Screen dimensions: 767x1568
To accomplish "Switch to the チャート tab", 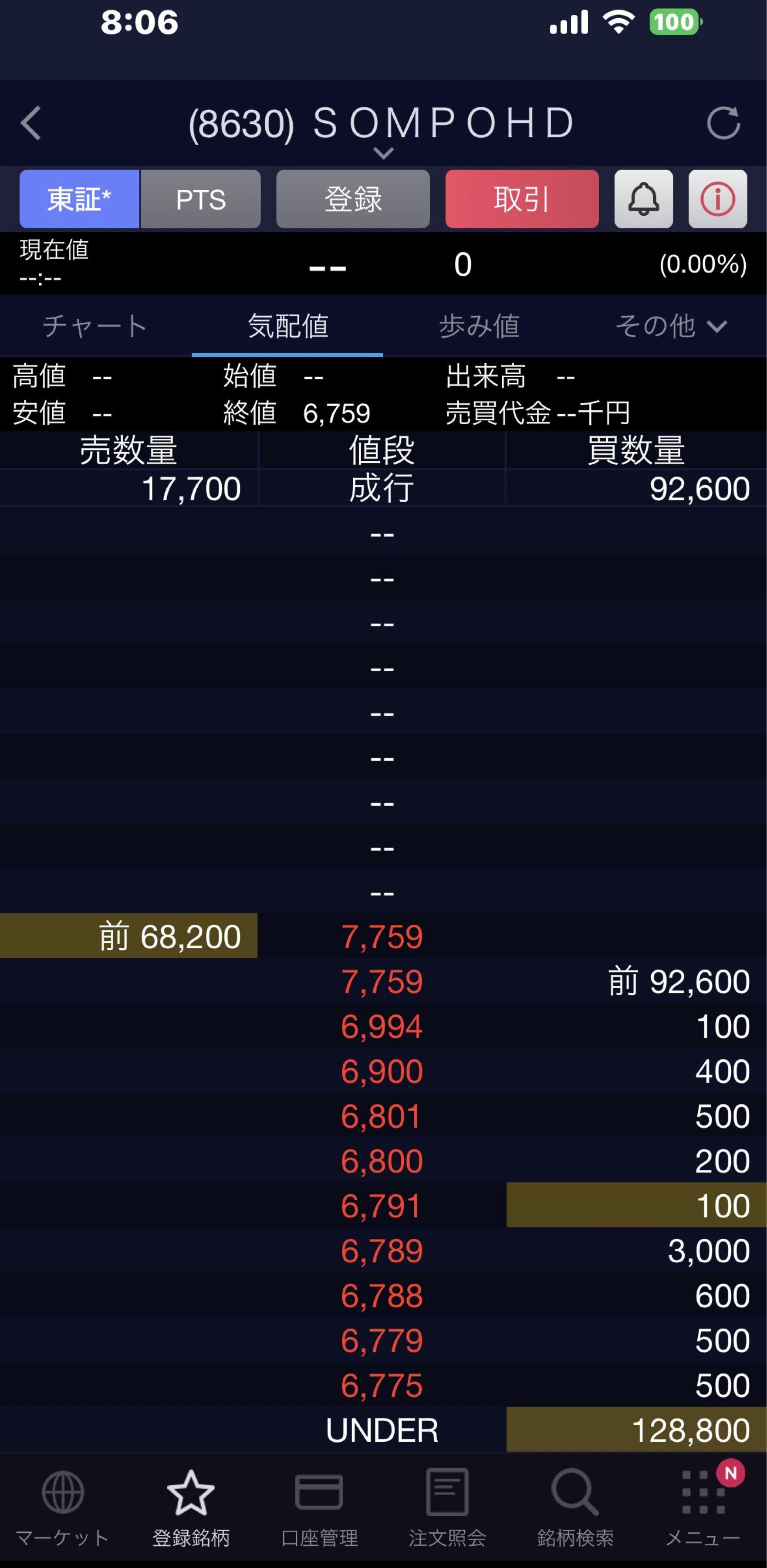I will (x=95, y=326).
